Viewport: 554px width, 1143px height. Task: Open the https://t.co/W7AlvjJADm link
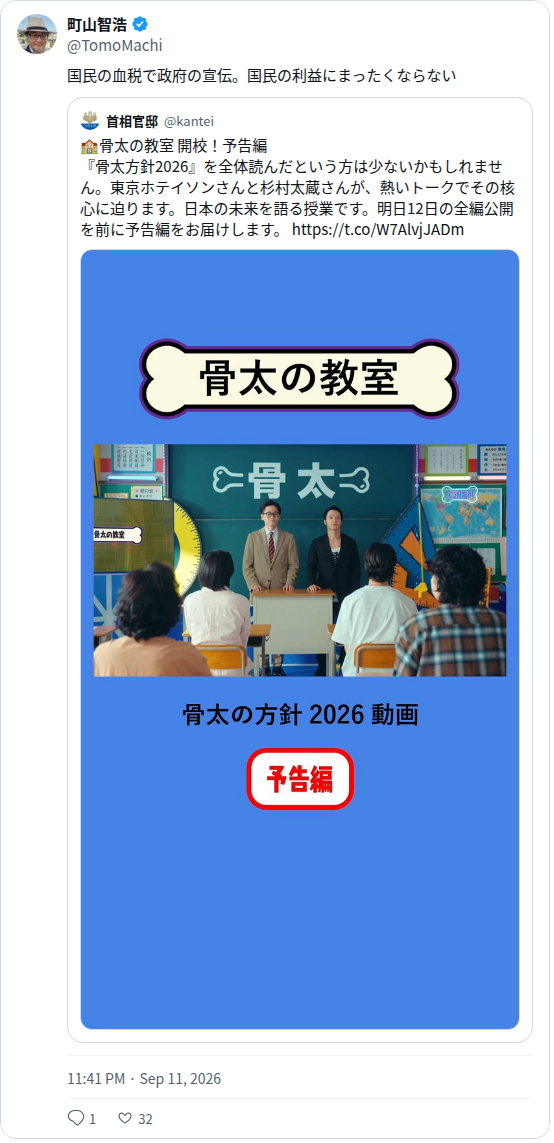pos(378,230)
